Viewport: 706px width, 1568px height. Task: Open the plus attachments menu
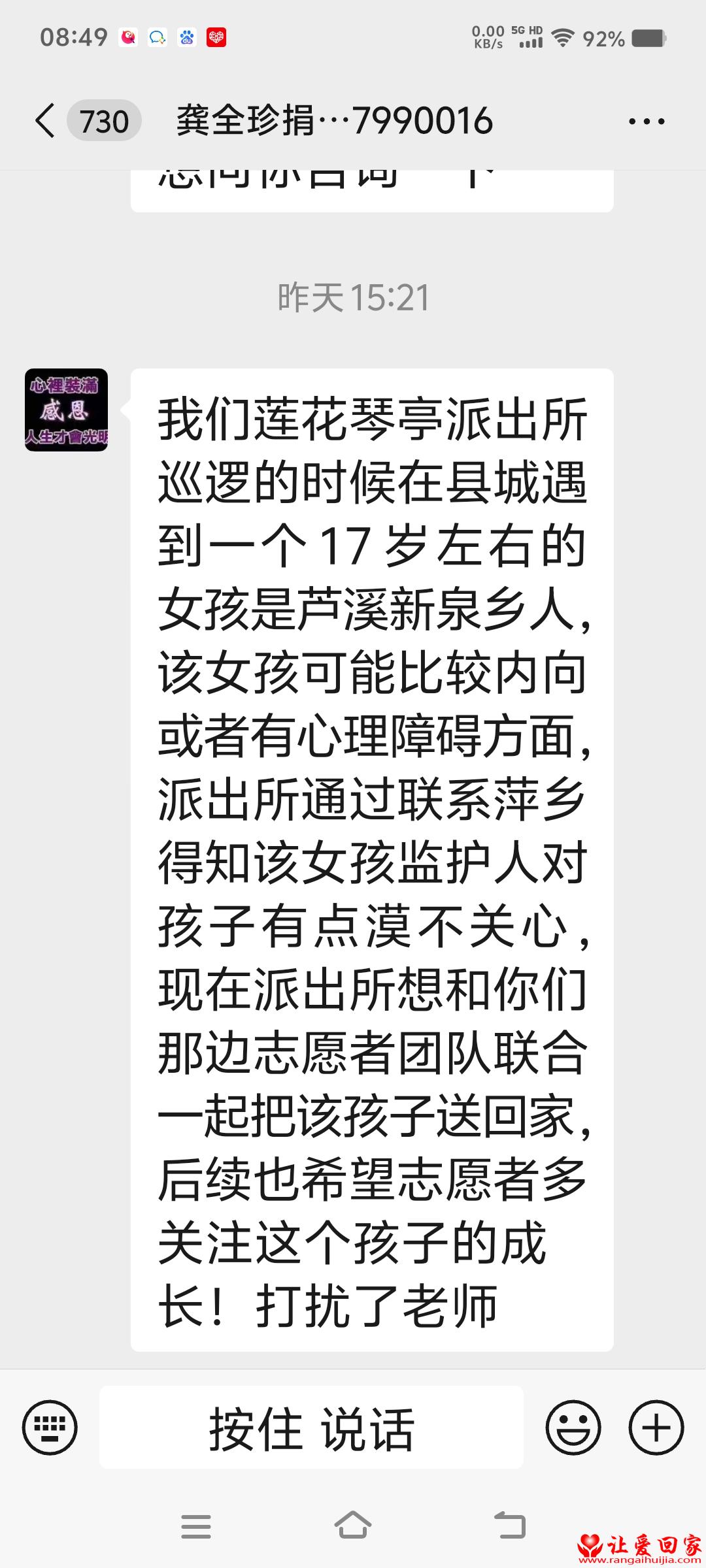click(656, 1428)
